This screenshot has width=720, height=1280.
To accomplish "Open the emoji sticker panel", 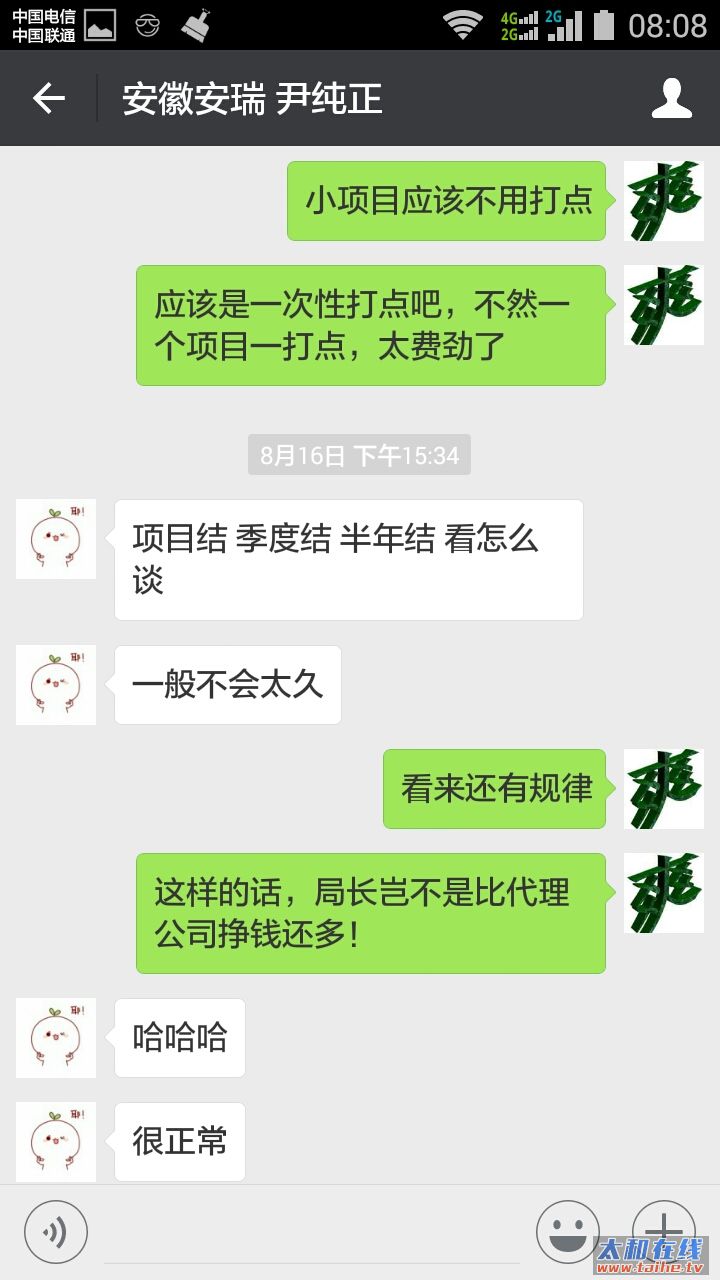I will tap(567, 1231).
